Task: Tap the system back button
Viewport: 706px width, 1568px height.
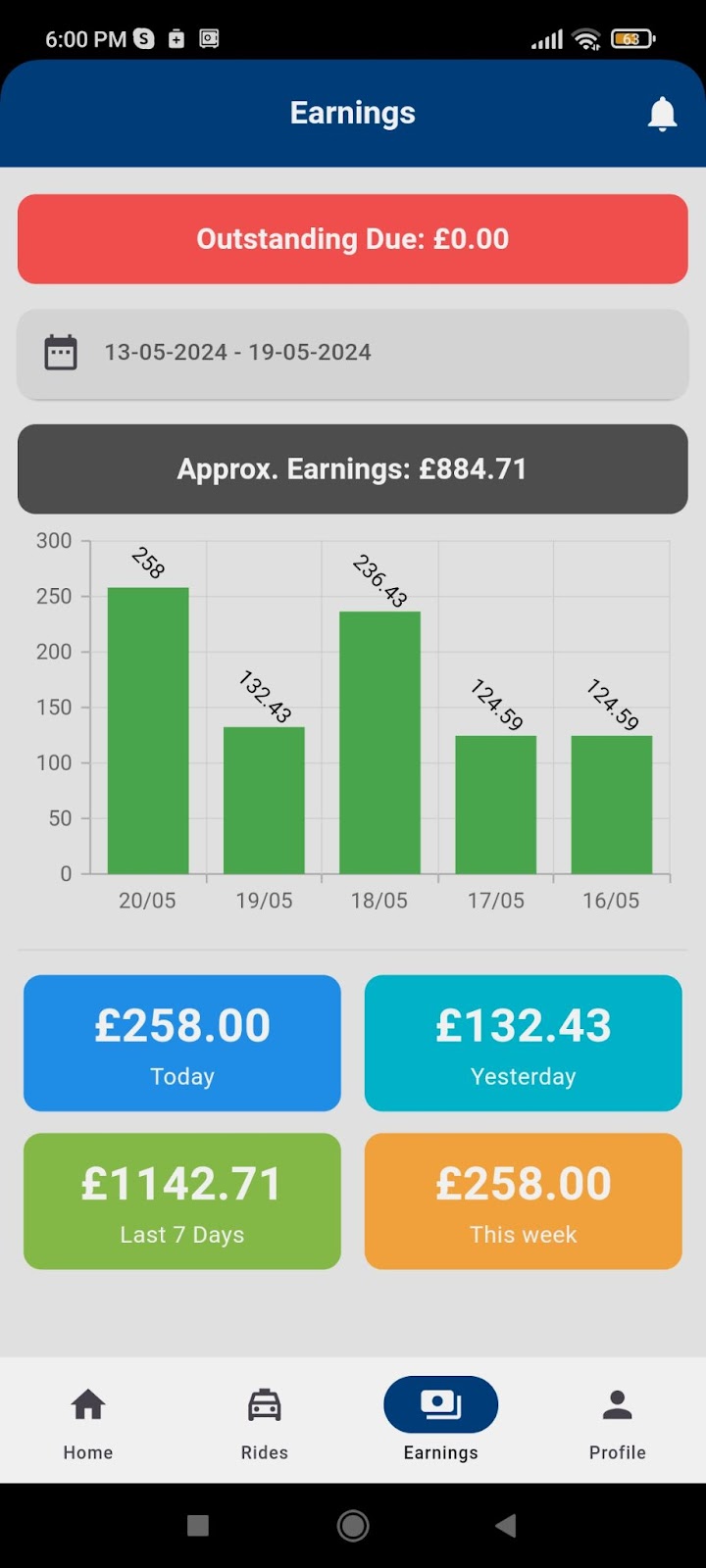Action: coord(506,1525)
